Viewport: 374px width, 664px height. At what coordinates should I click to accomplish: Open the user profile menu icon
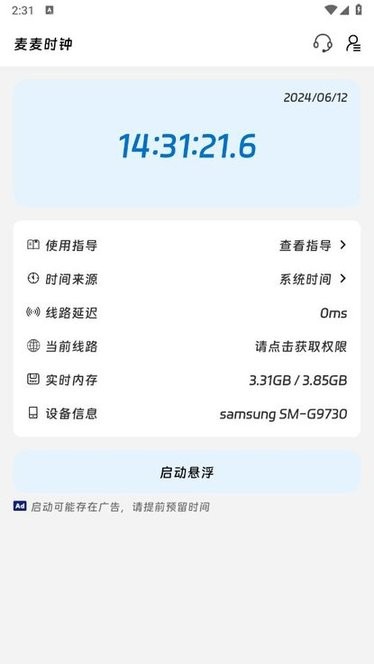(x=353, y=43)
